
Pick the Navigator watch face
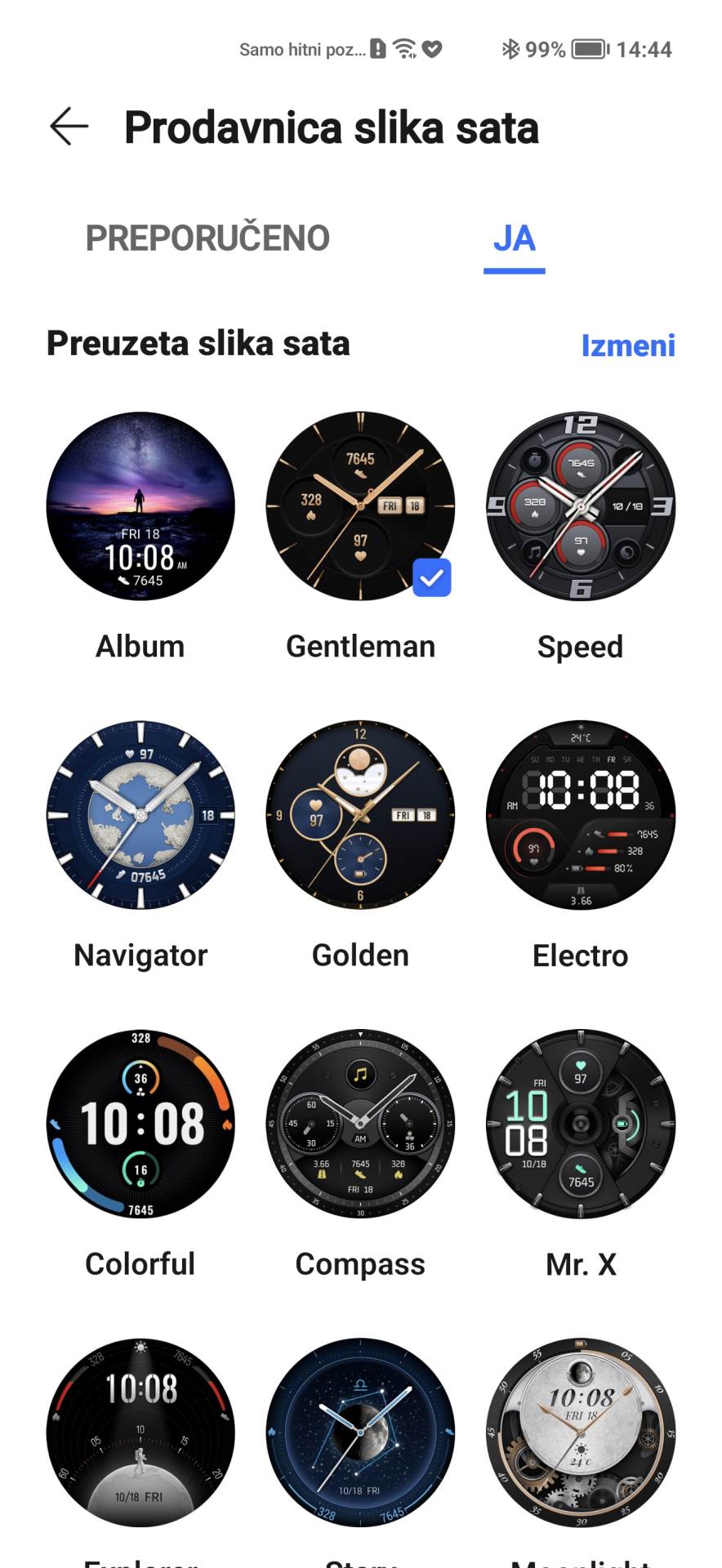tap(140, 815)
